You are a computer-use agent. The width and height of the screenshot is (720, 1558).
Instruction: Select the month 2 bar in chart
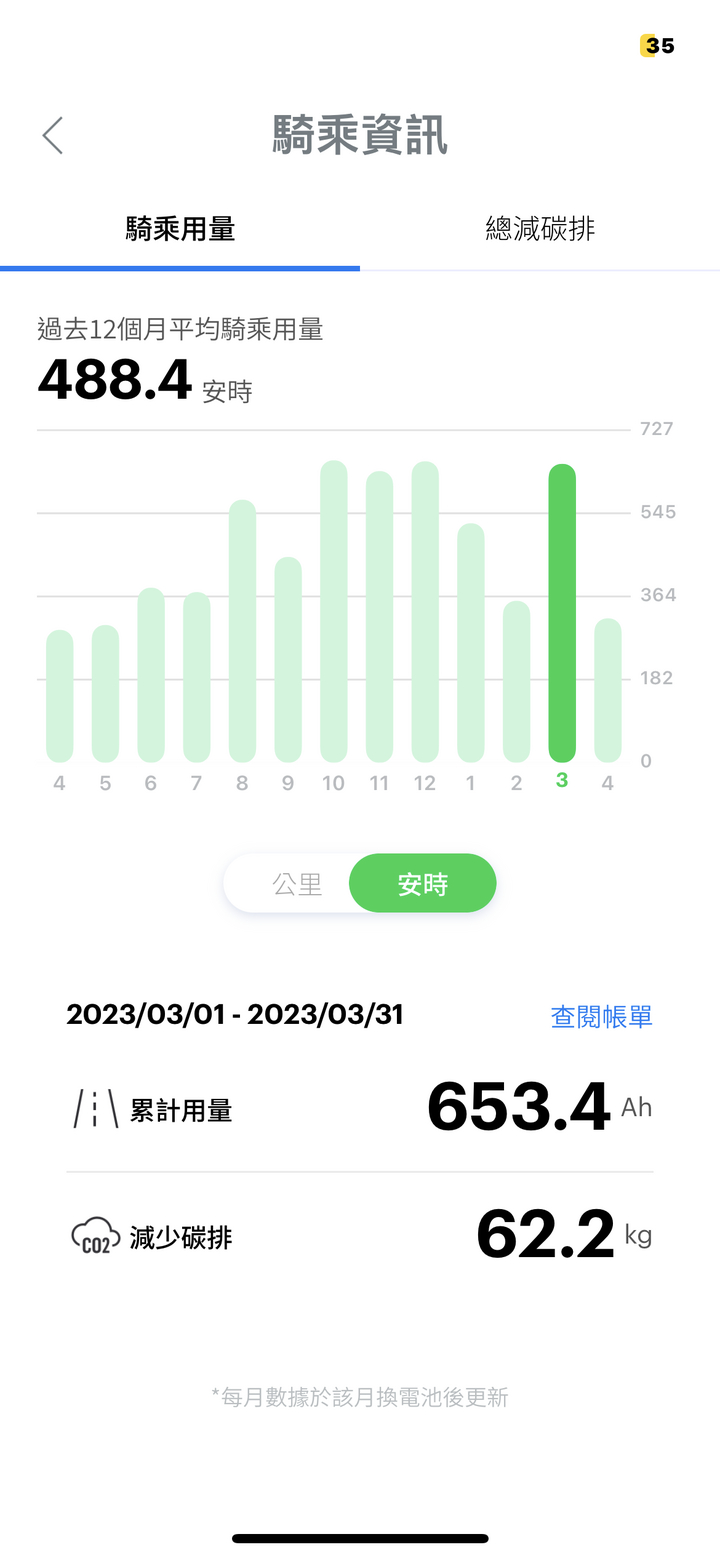pyautogui.click(x=517, y=681)
